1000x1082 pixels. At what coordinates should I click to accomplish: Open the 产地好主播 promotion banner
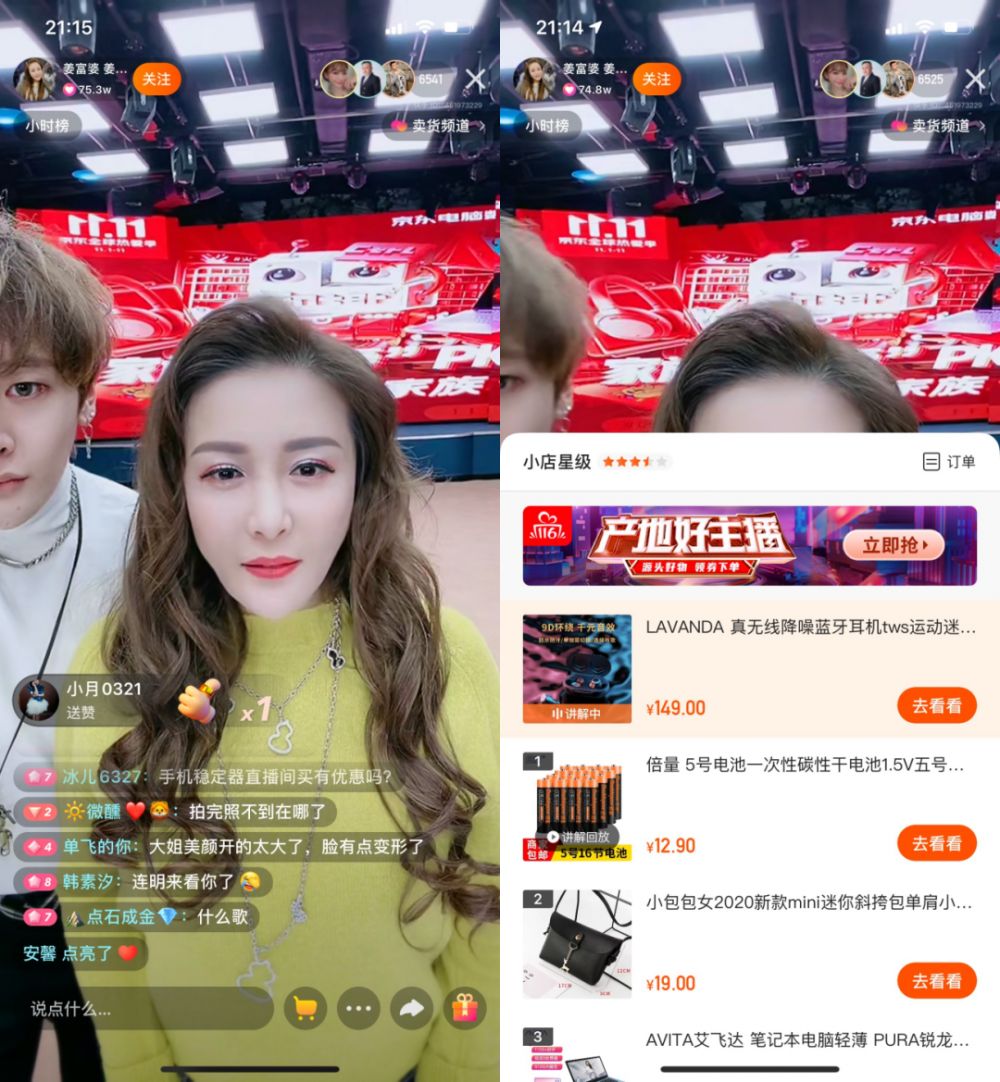pyautogui.click(x=749, y=545)
